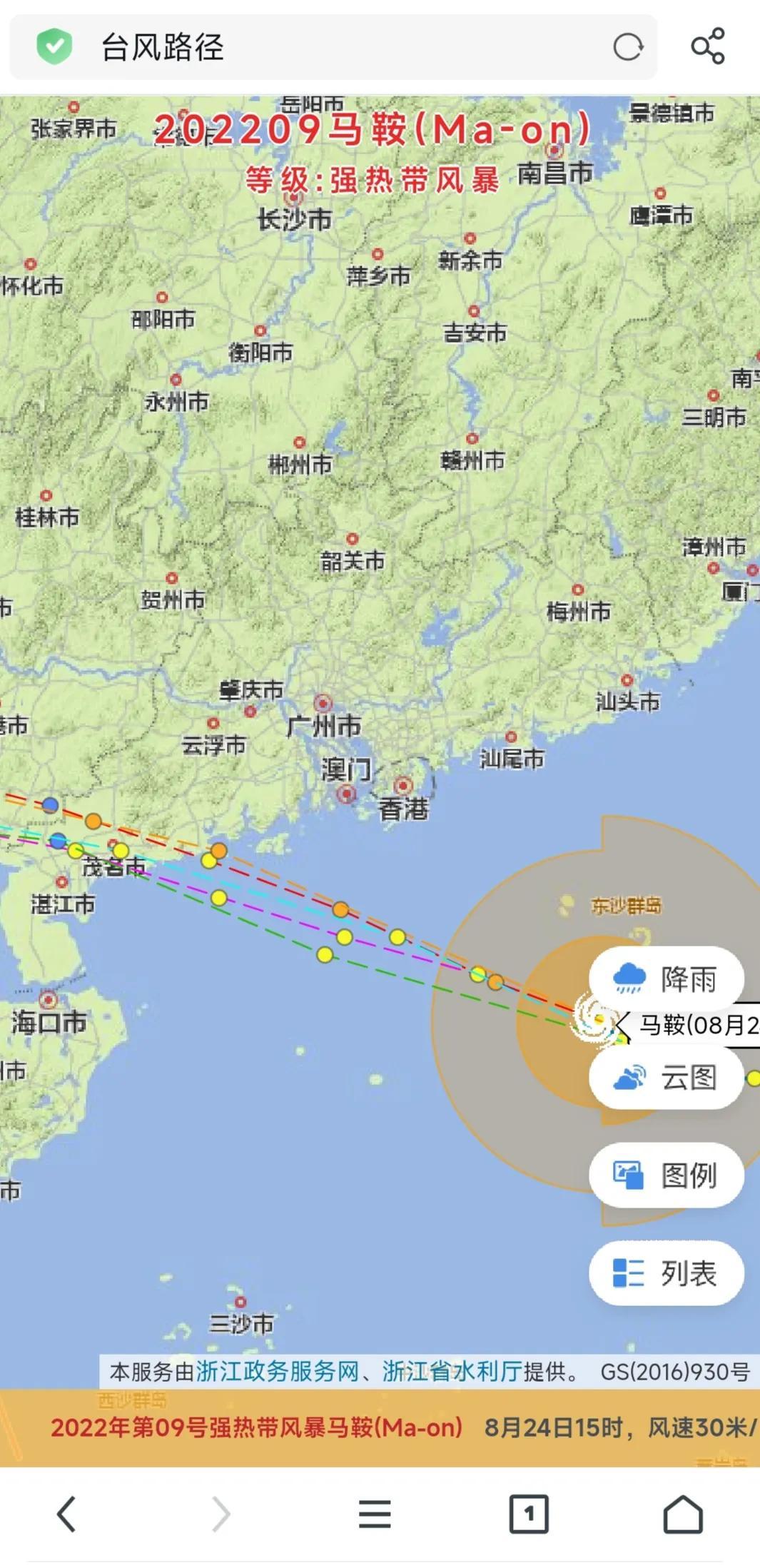Show the 降雨 rainfall layer
Image resolution: width=760 pixels, height=1568 pixels.
tap(666, 978)
